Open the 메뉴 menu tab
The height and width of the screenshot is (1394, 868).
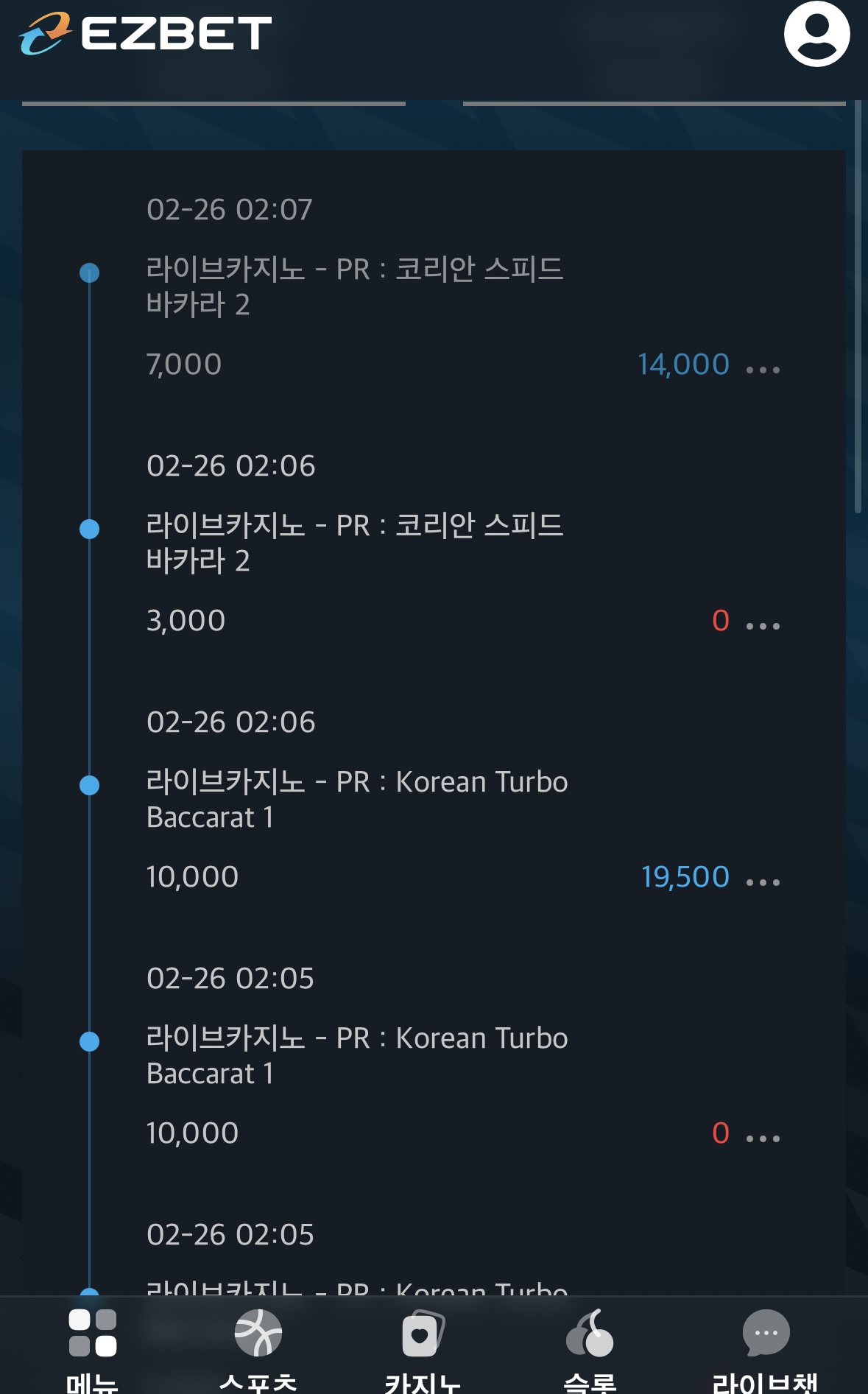[93, 1348]
